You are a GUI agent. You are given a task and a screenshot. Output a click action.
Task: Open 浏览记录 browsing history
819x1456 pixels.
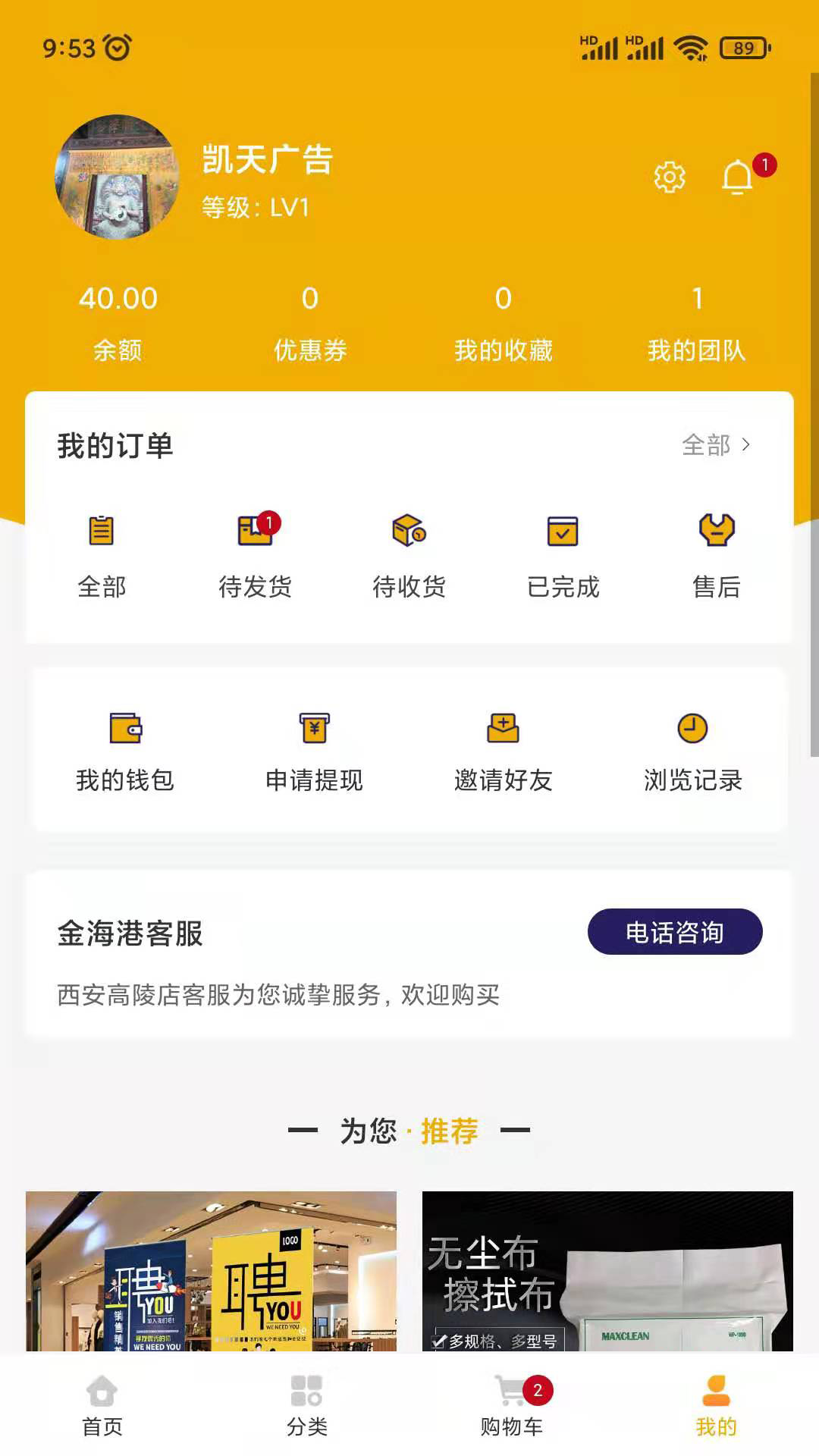pos(692,749)
